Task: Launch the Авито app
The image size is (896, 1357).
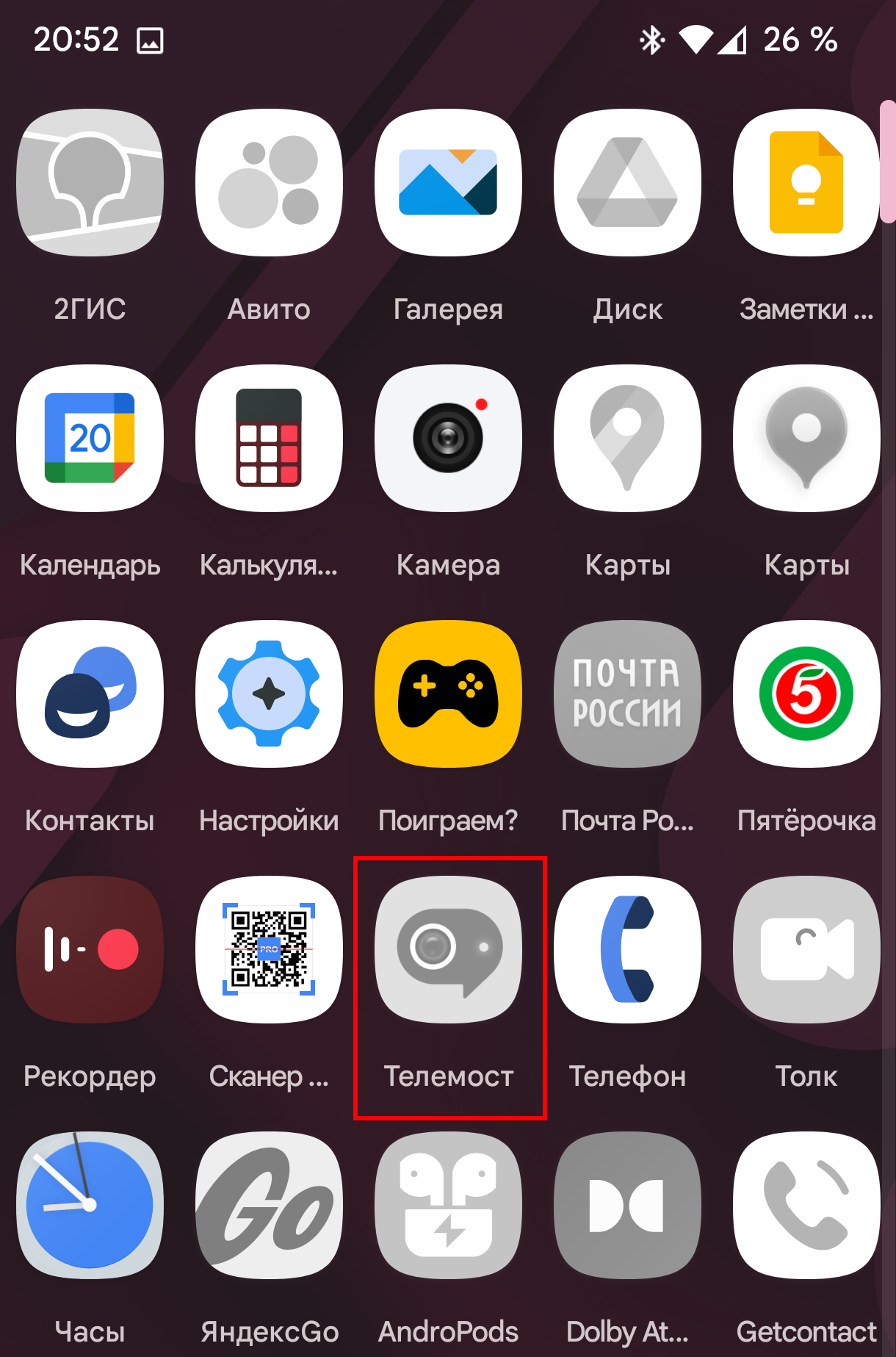Action: click(269, 183)
